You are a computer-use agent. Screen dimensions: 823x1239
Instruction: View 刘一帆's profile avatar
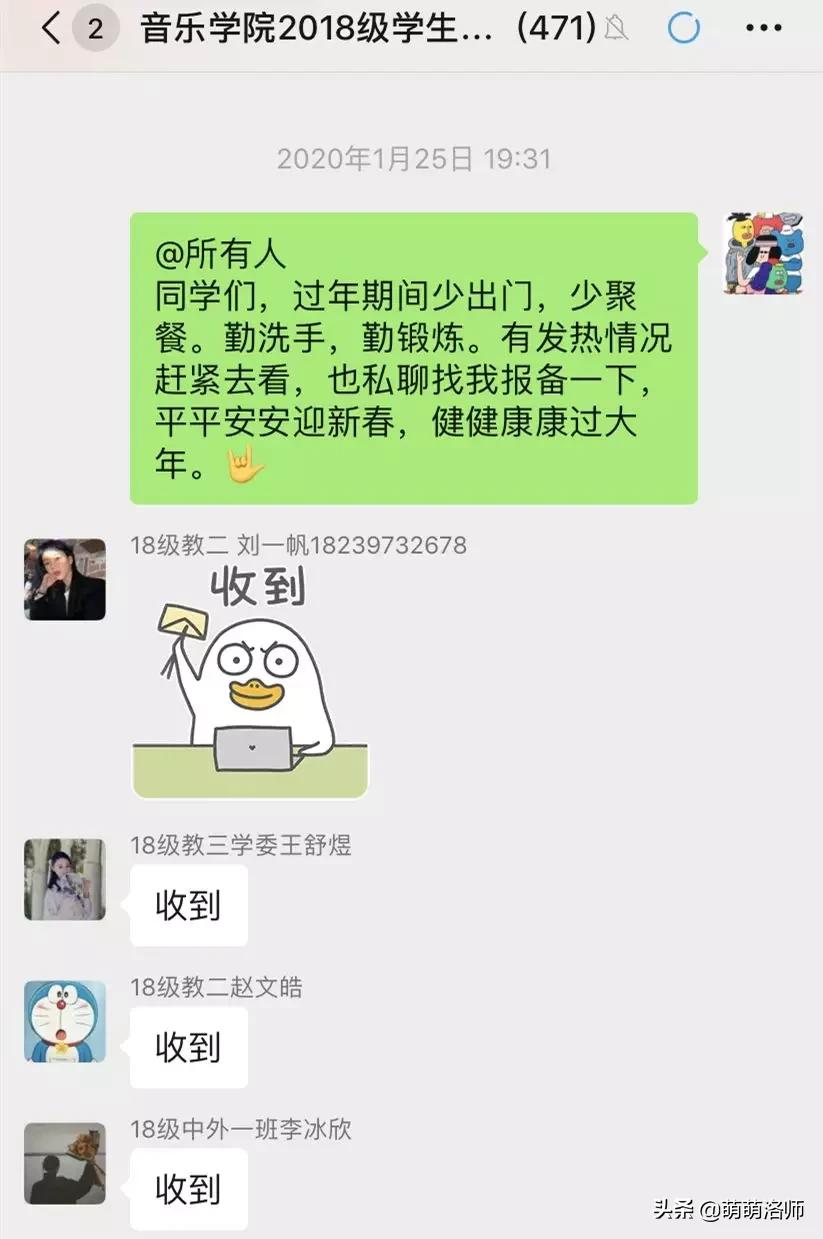coord(64,580)
